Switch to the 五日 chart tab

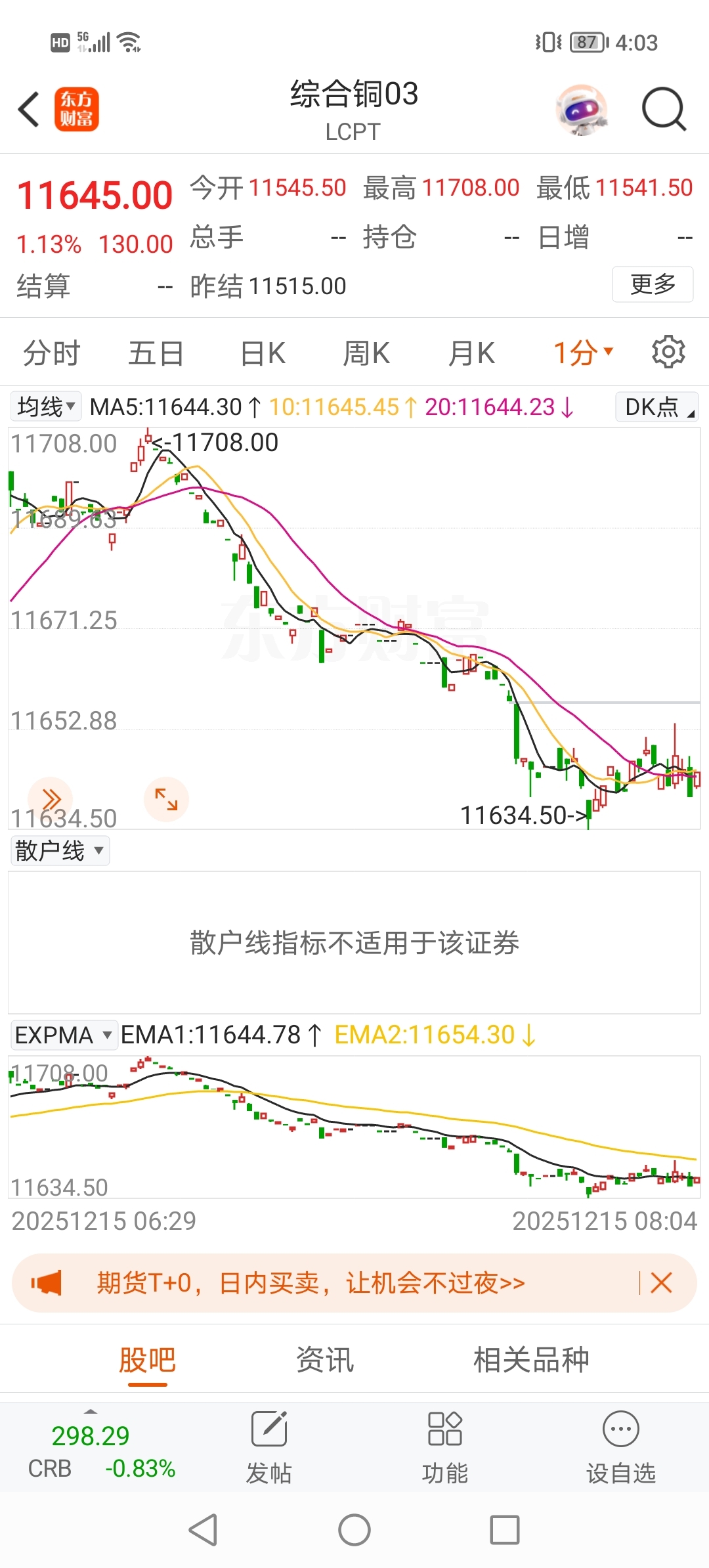pyautogui.click(x=156, y=353)
